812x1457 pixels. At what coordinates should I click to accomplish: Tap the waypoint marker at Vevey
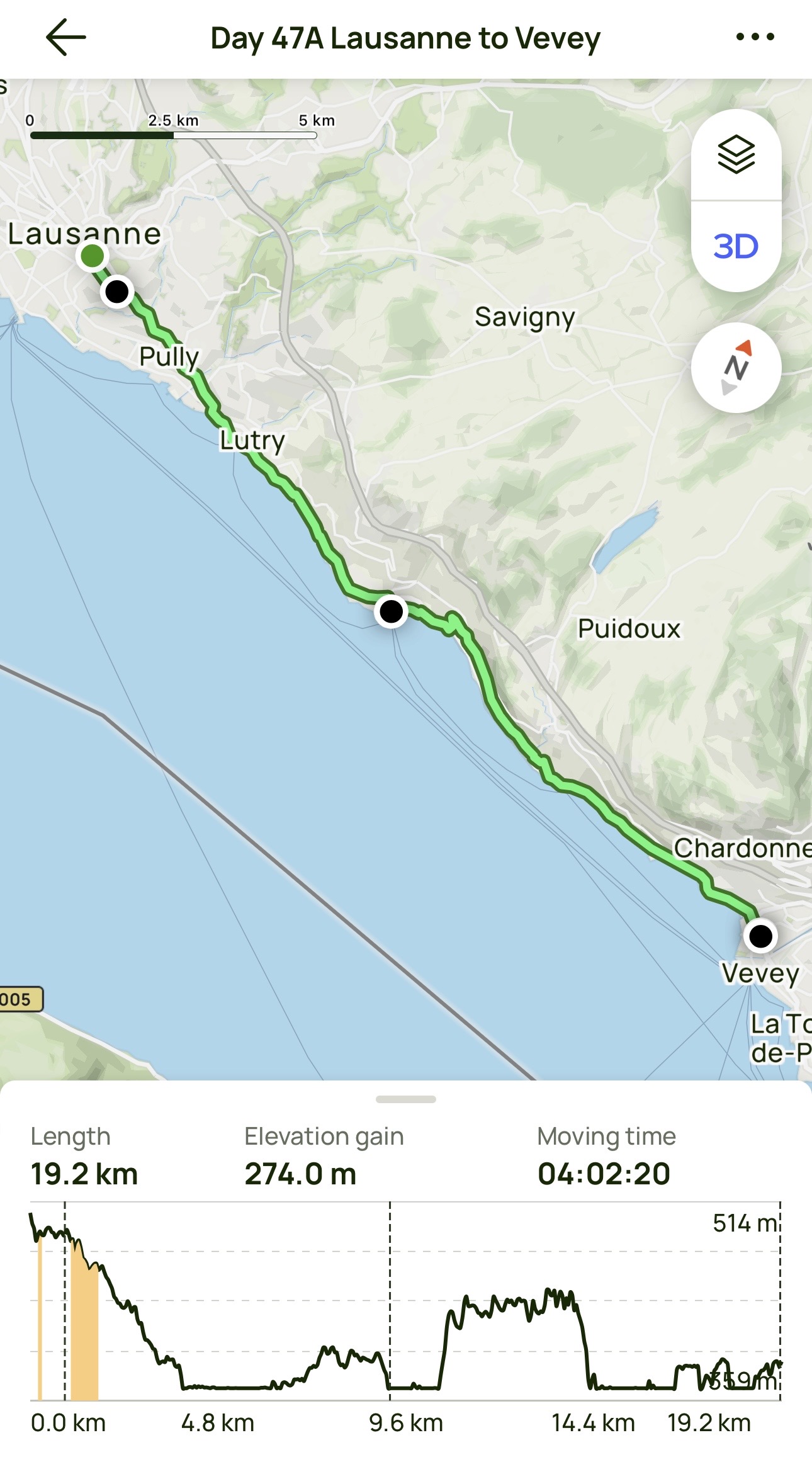[760, 936]
